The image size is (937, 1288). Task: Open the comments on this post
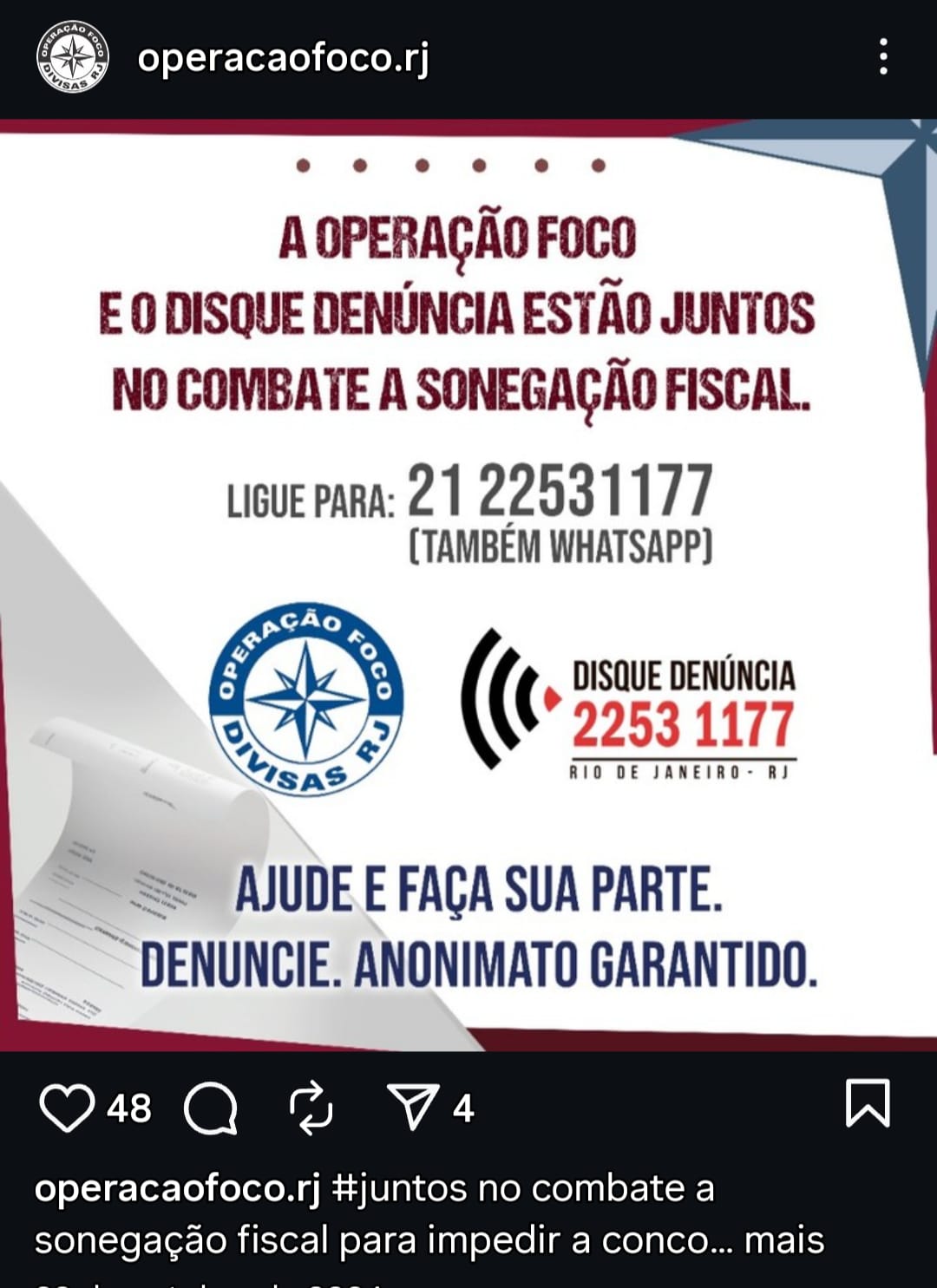(211, 1108)
